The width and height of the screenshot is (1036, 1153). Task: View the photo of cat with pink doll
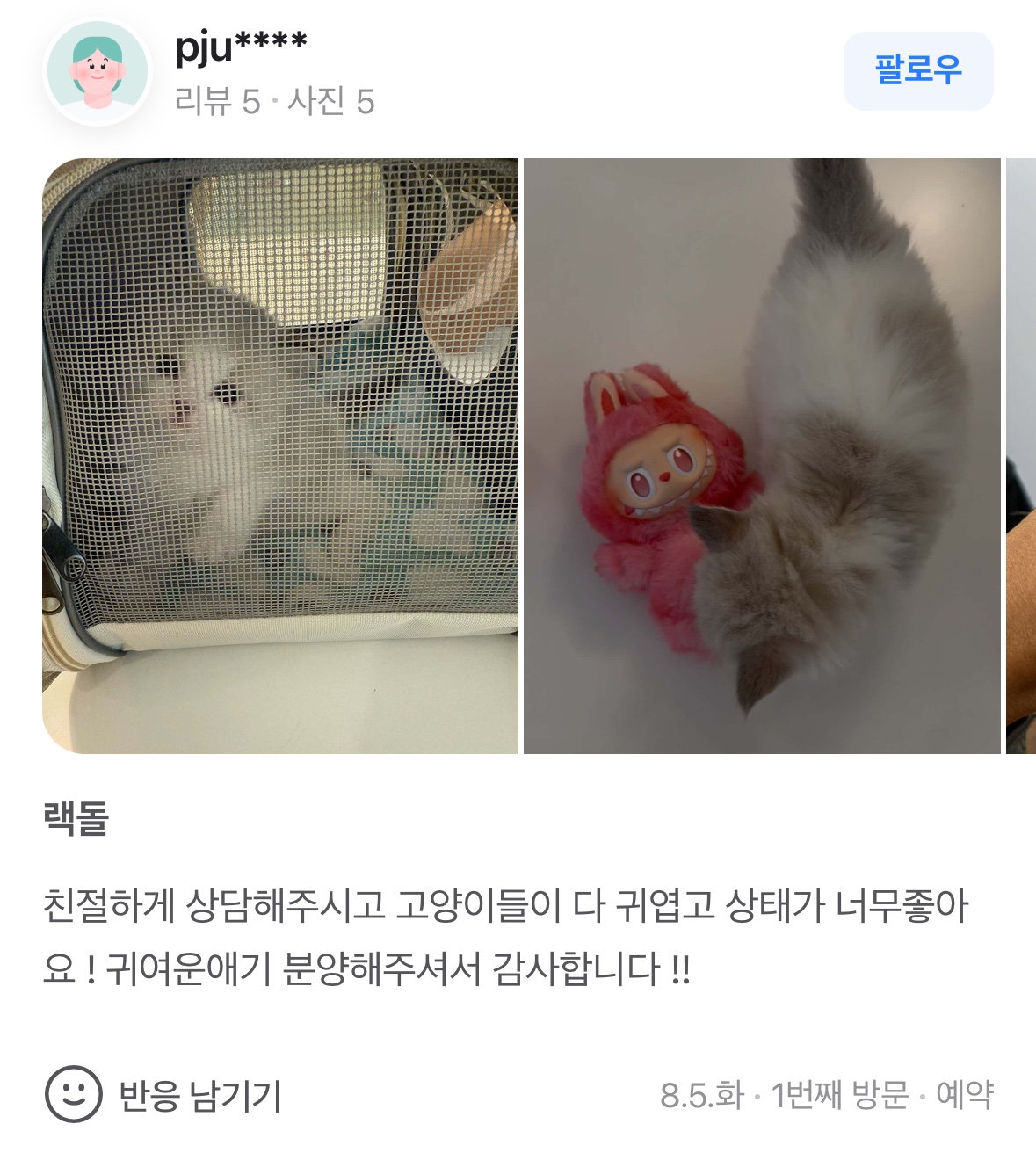761,455
